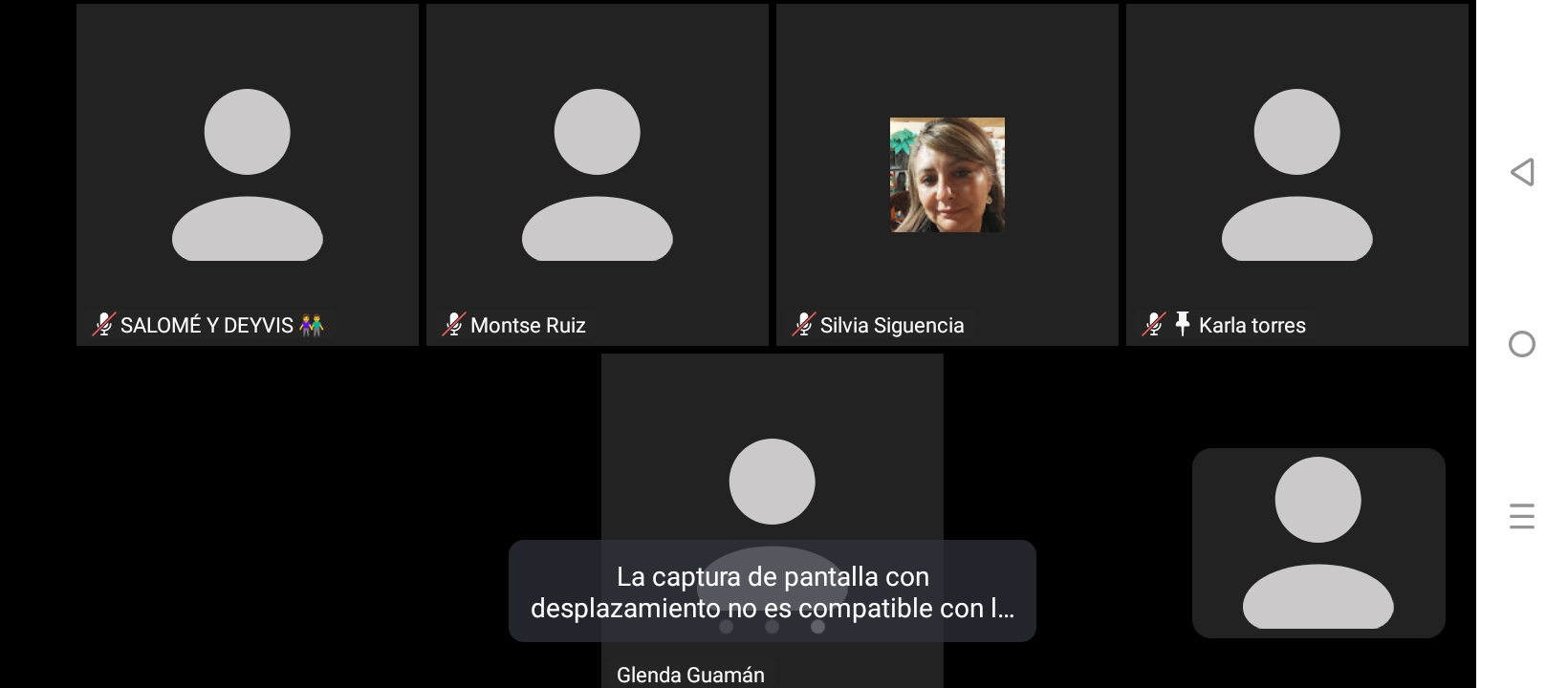Tap the floating self-view tile
1568x688 pixels.
coord(1318,542)
